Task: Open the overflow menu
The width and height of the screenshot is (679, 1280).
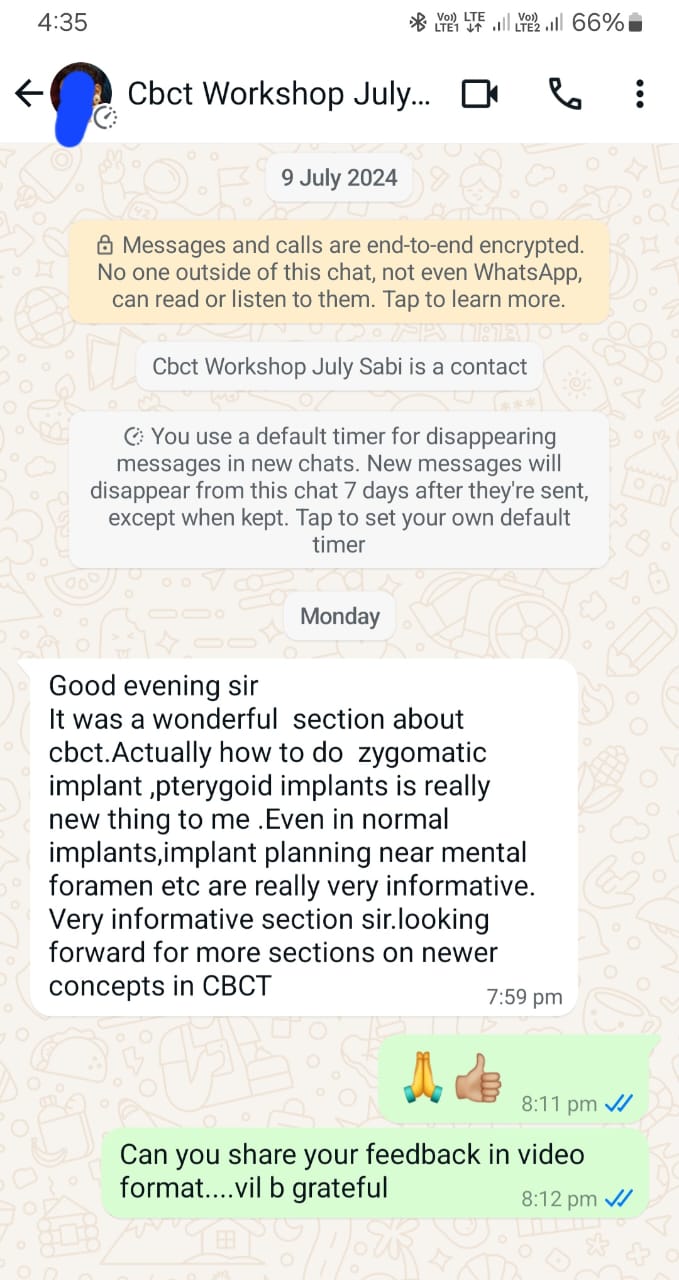Action: coord(640,94)
